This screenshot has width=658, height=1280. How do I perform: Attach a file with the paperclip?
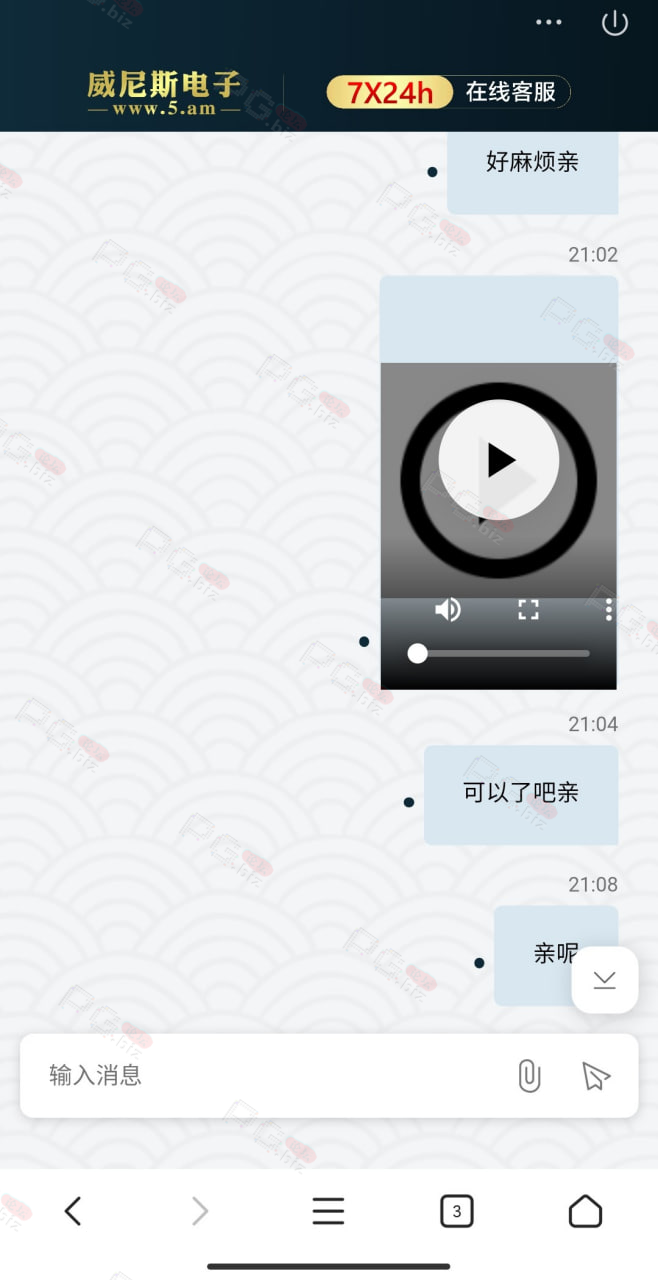(x=529, y=1076)
